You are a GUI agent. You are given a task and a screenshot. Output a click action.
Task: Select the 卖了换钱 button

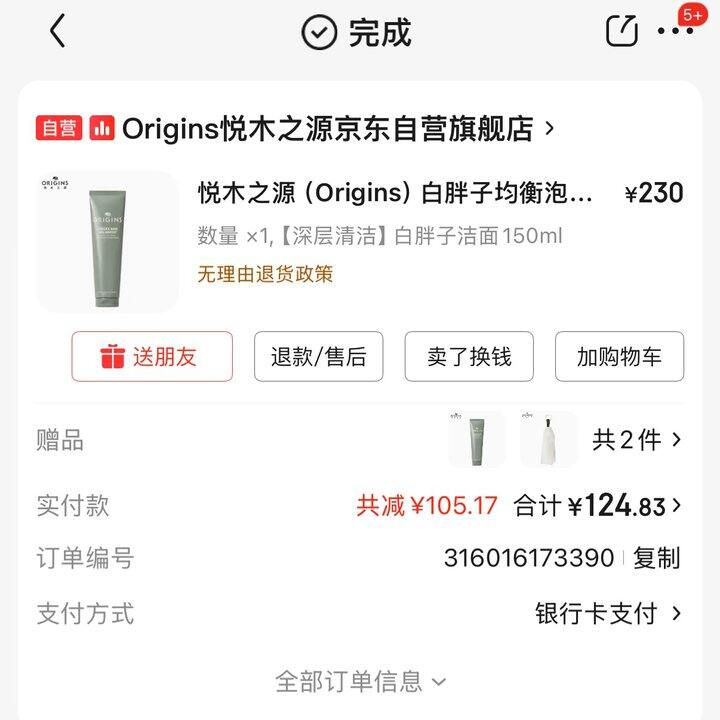[x=469, y=357]
